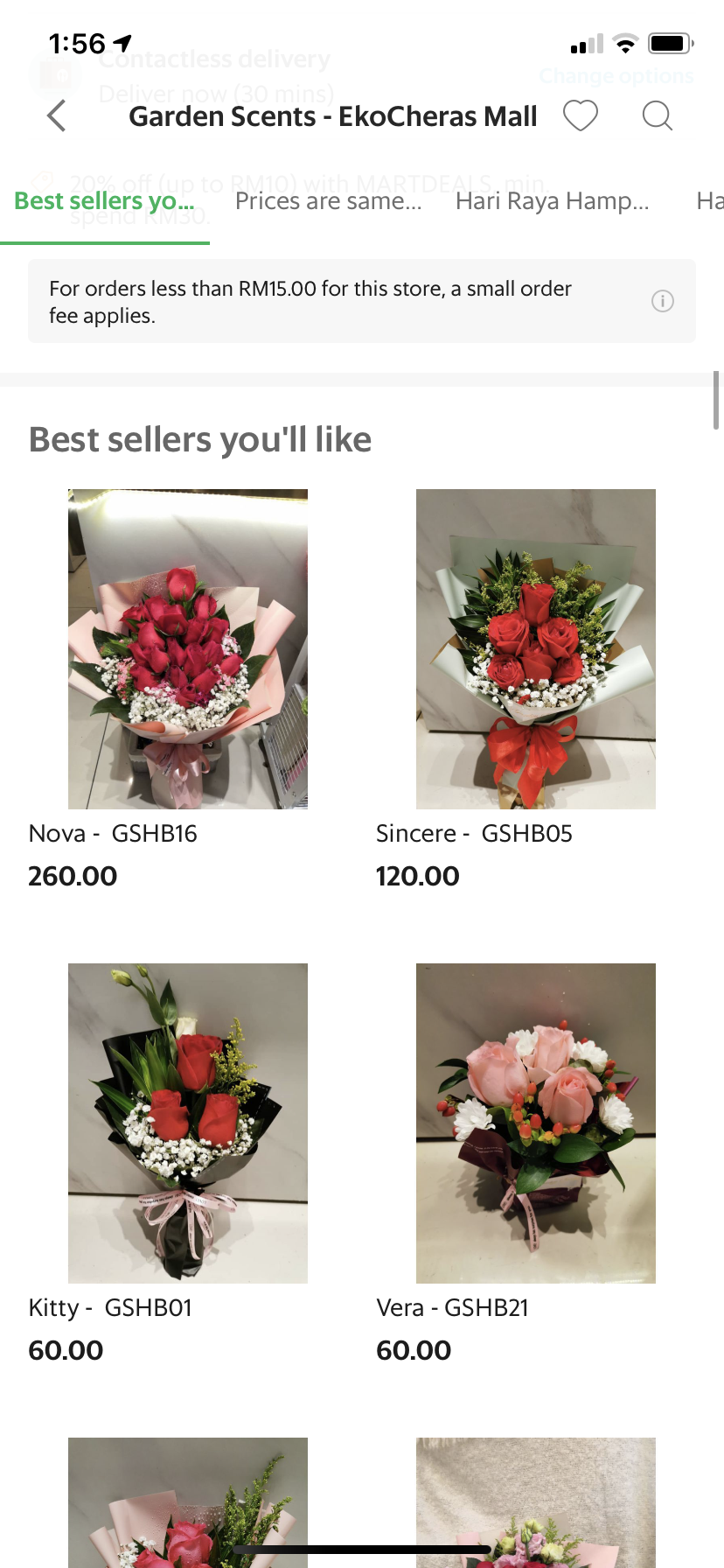The height and width of the screenshot is (1568, 724).
Task: Select the Best sellers tab
Action: (105, 201)
